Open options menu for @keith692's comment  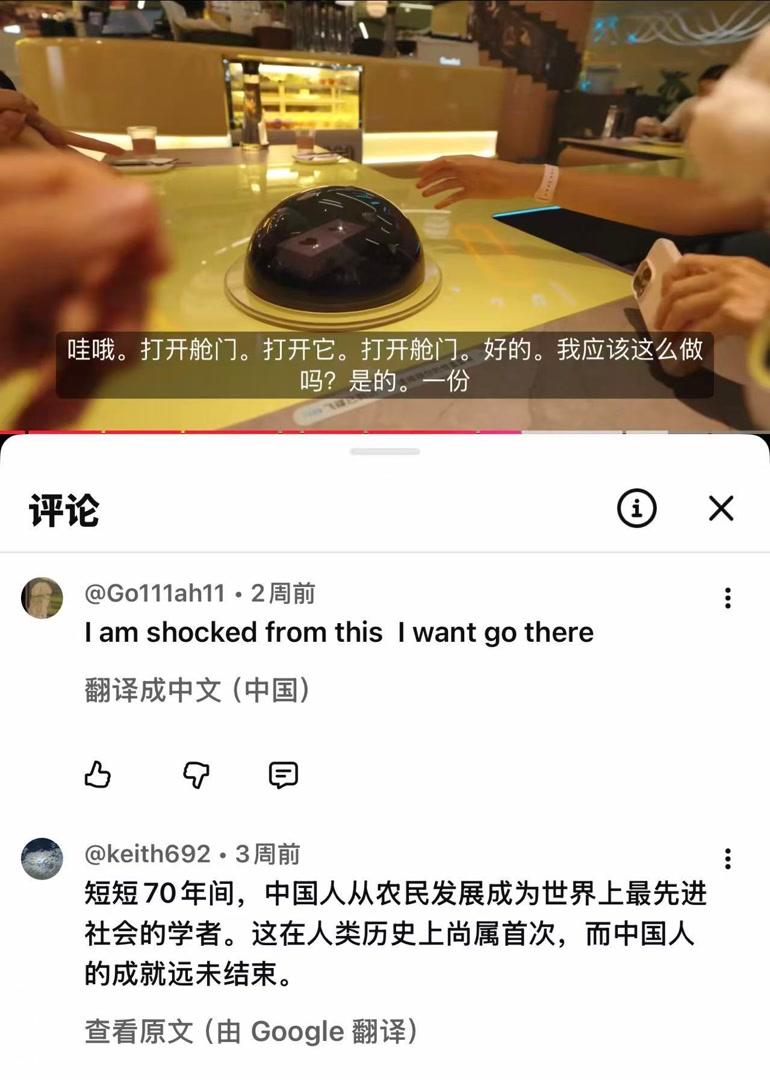[727, 858]
